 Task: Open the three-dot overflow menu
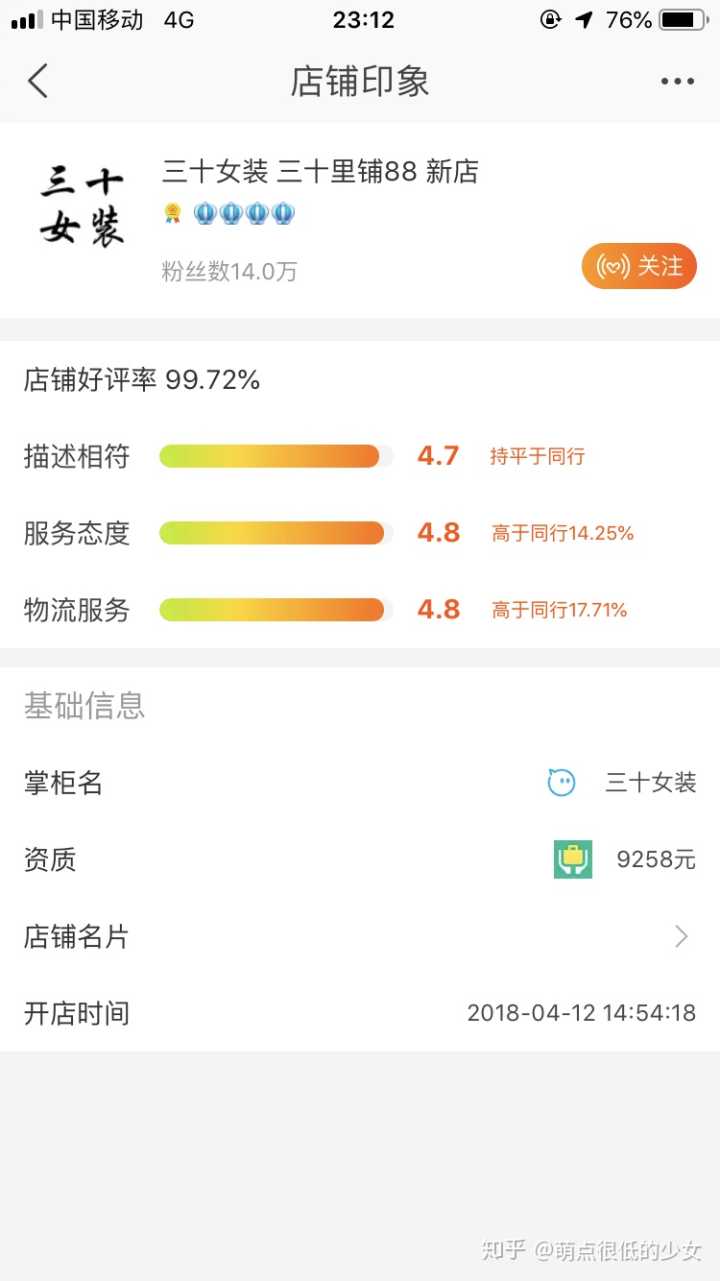click(677, 82)
